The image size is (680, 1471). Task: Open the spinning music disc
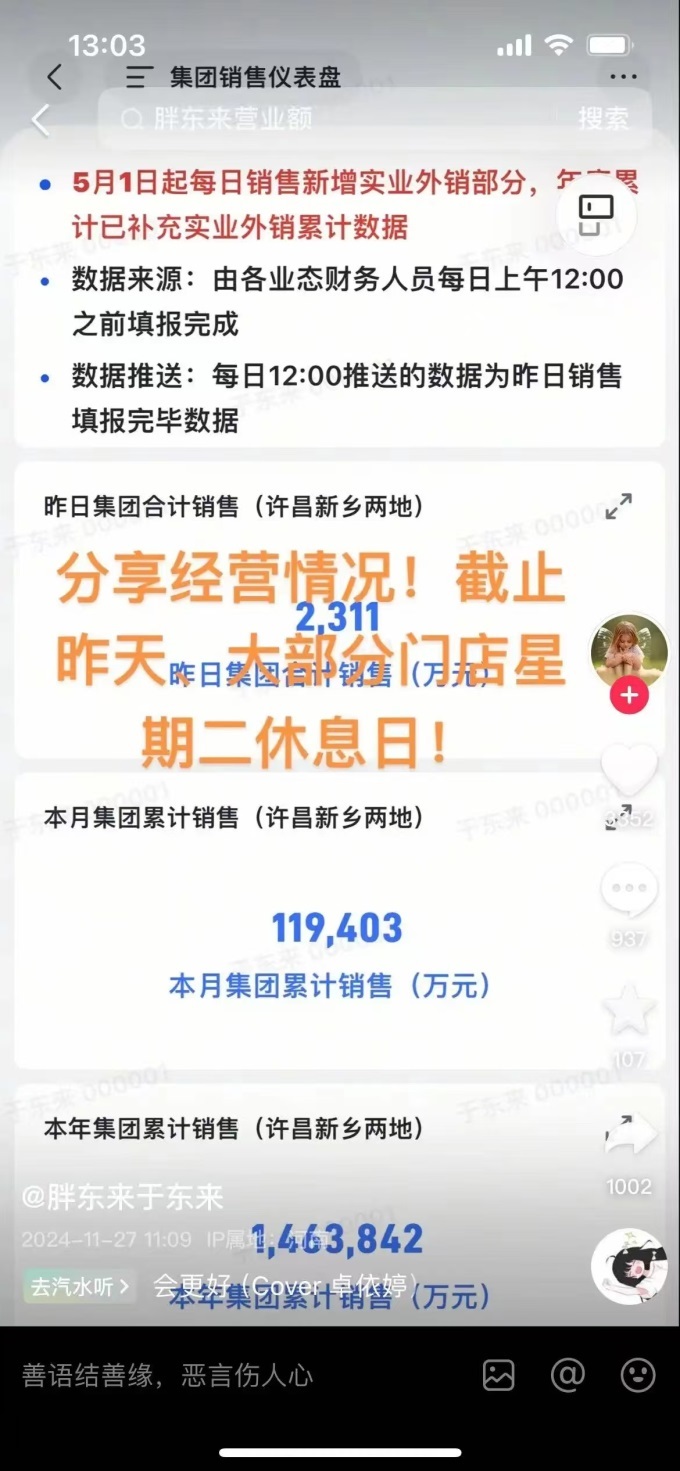(x=629, y=1266)
